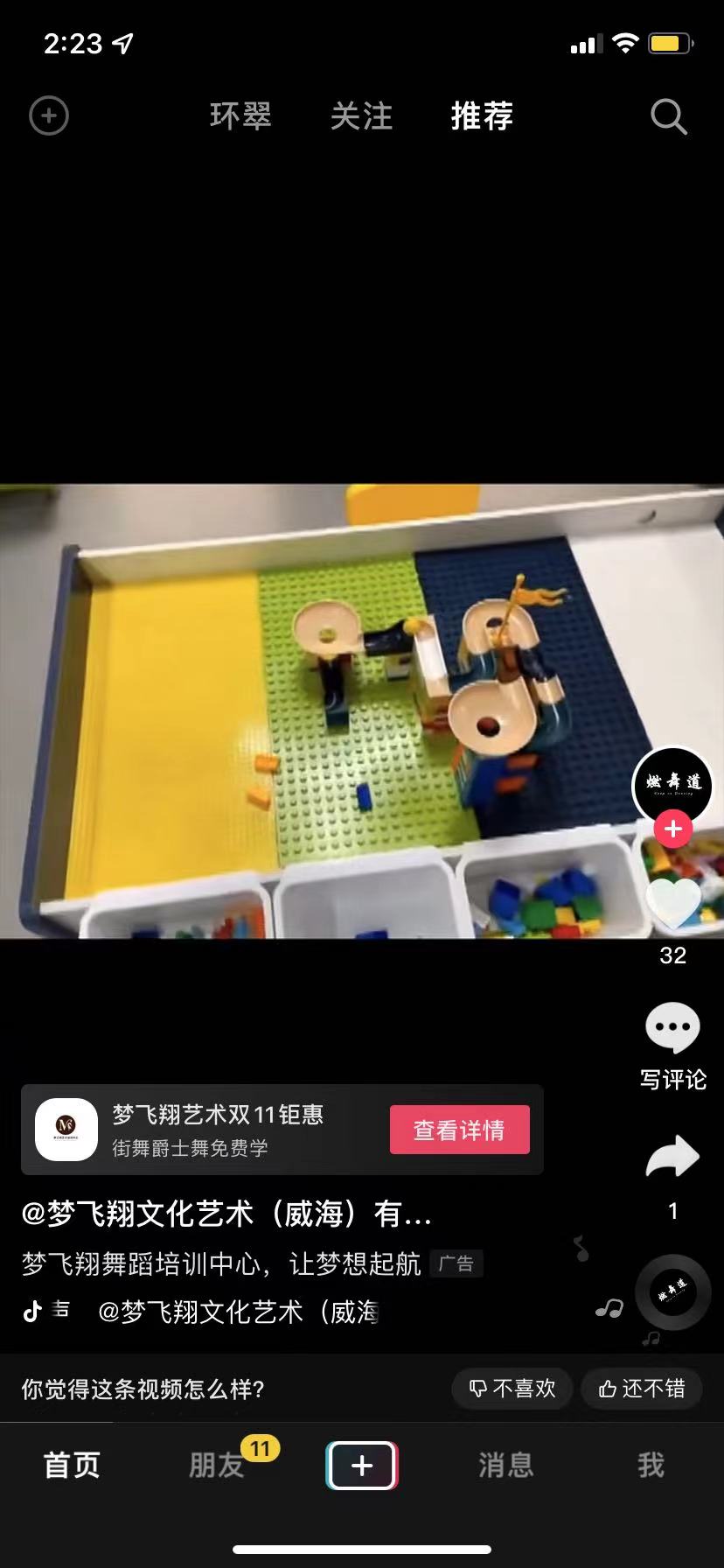Viewport: 724px width, 1568px height.
Task: Tap 查看详情 on the ad banner
Action: (x=460, y=1130)
